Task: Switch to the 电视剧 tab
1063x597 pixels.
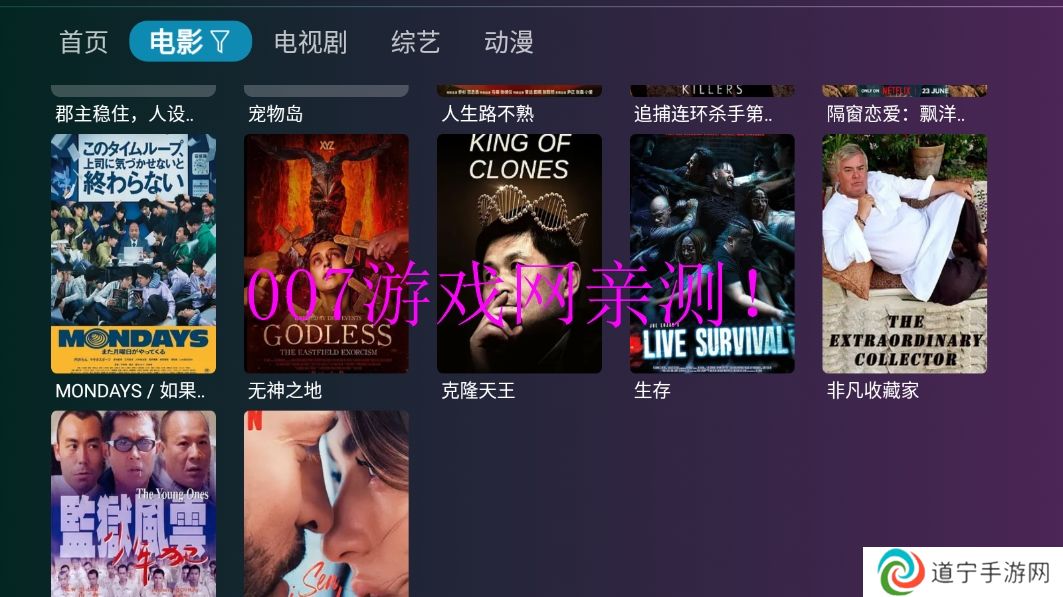Action: pos(310,42)
